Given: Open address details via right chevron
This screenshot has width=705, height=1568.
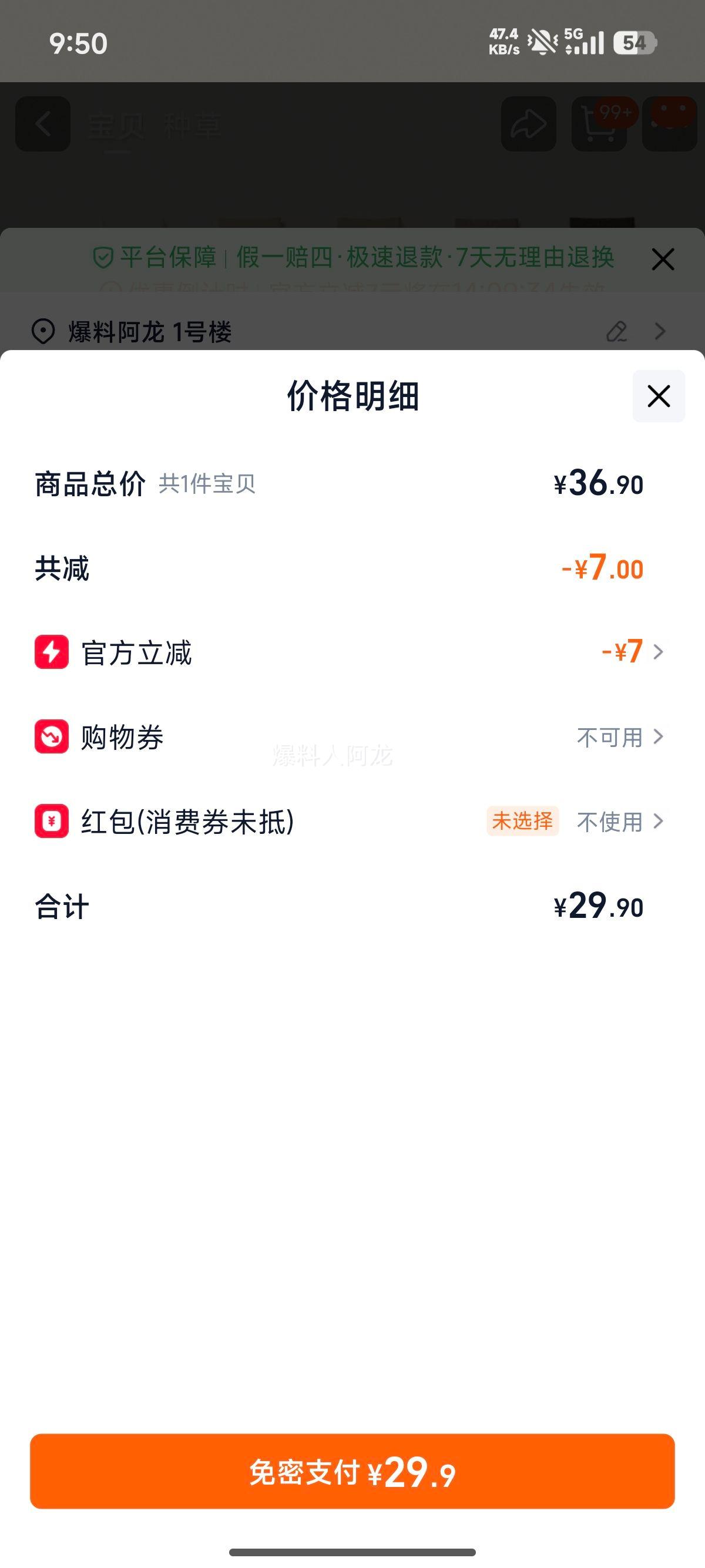Looking at the screenshot, I should click(x=660, y=332).
